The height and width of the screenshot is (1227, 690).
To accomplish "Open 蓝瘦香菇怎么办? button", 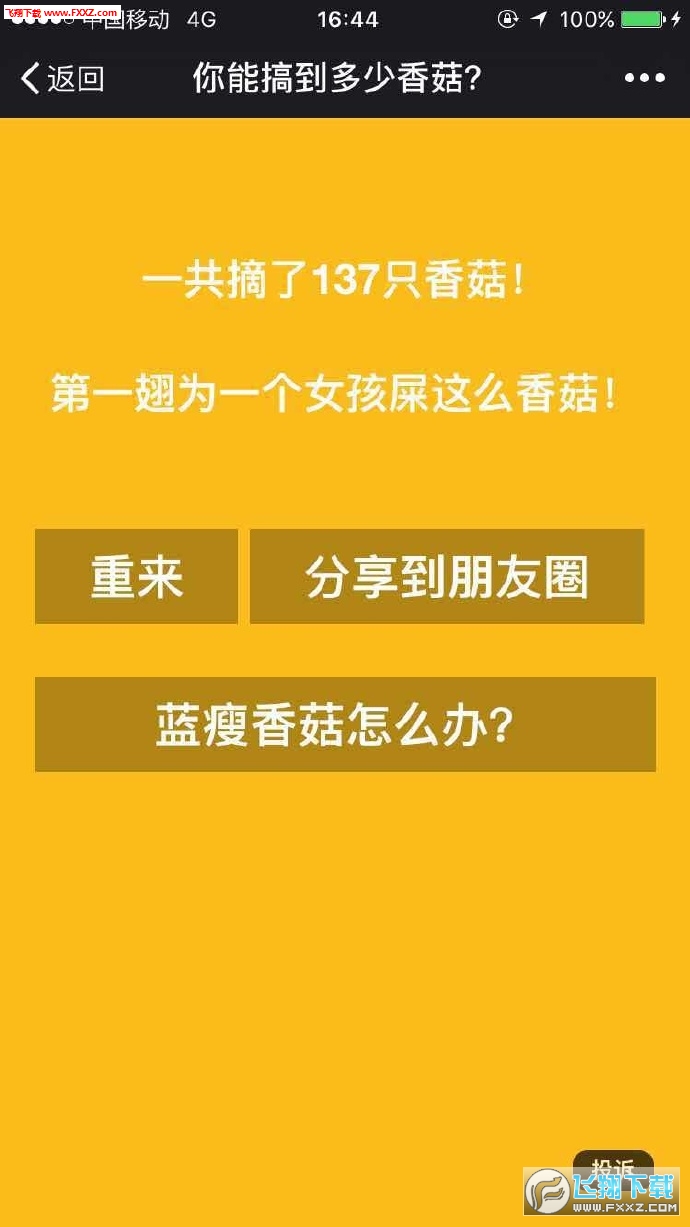I will 345,725.
